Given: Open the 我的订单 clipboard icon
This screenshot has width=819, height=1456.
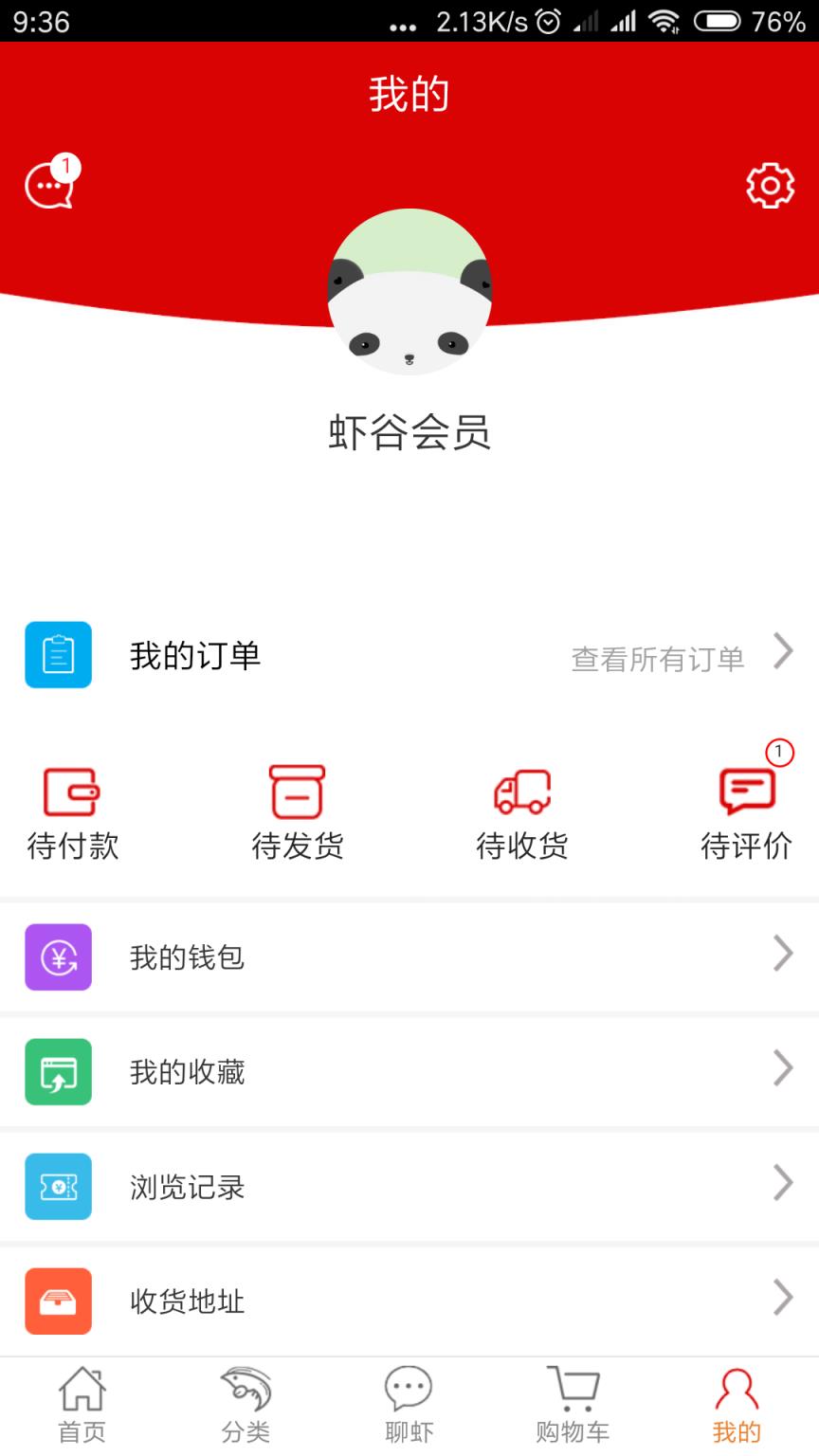Looking at the screenshot, I should pyautogui.click(x=58, y=654).
